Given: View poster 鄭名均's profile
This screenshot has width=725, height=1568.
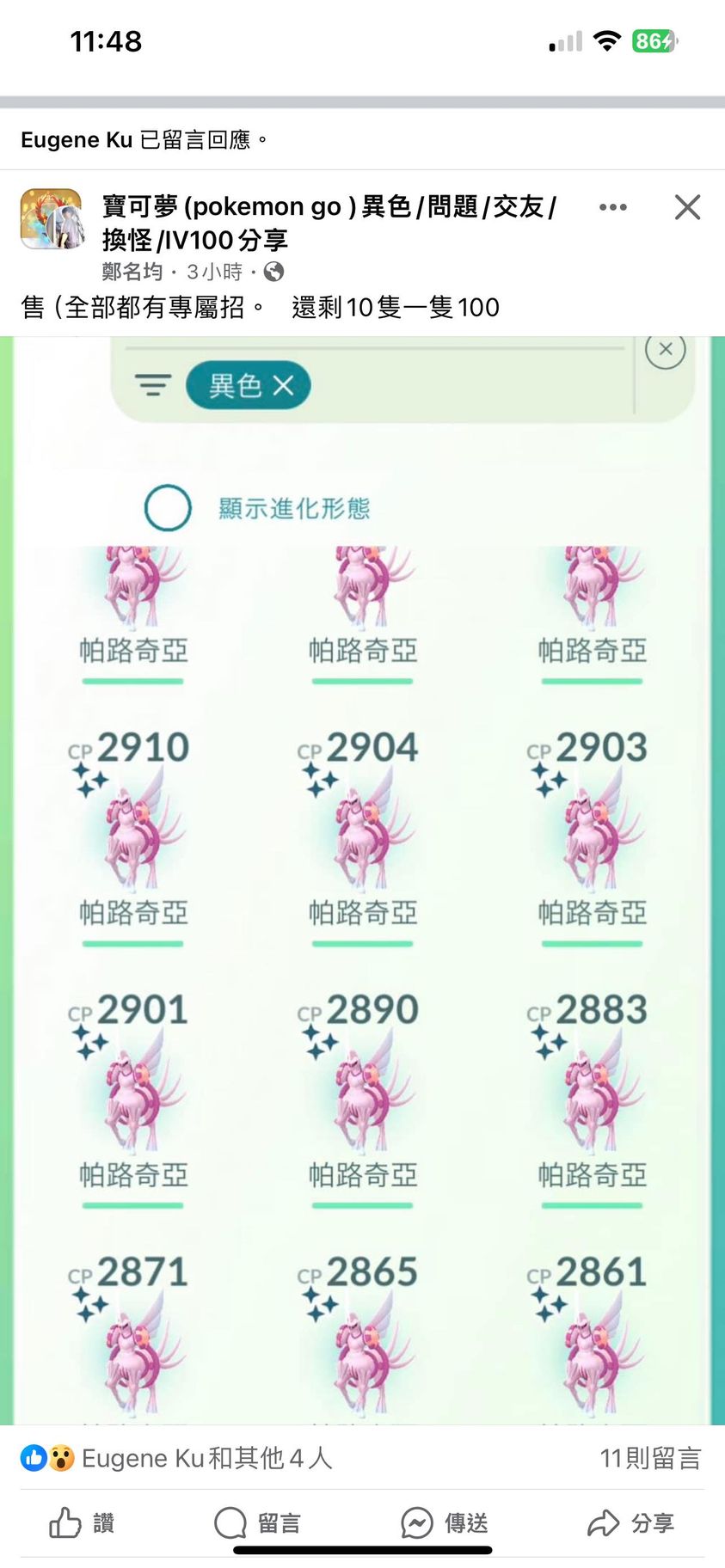Looking at the screenshot, I should coord(132,272).
